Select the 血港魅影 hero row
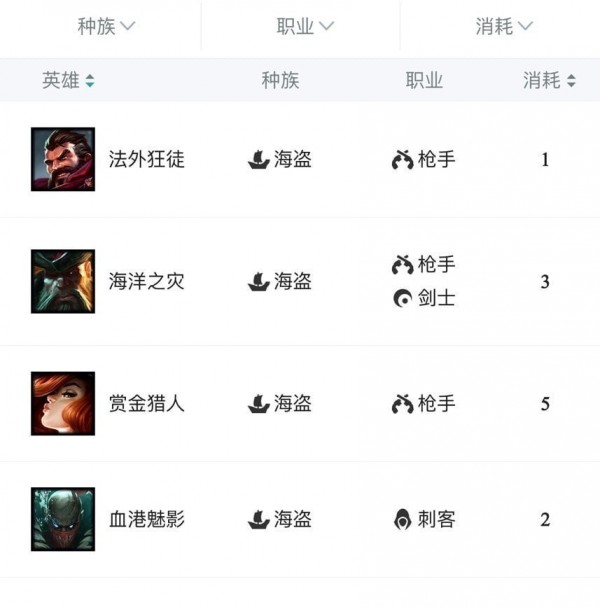 click(146, 520)
